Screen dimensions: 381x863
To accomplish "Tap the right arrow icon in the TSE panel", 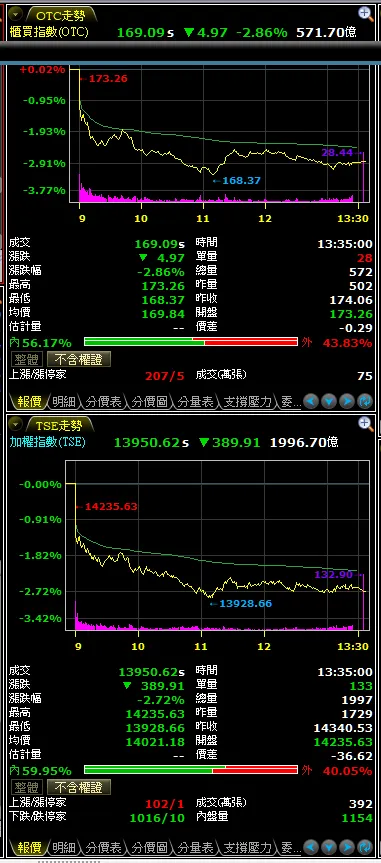I will (x=347, y=846).
